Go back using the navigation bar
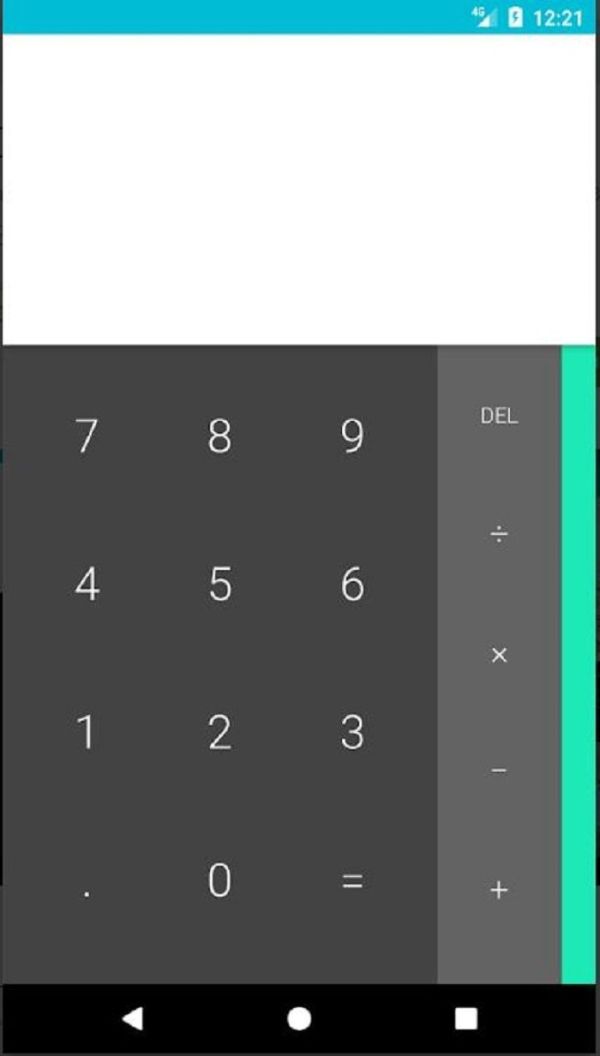Screen dimensions: 600x1056 click(132, 1019)
